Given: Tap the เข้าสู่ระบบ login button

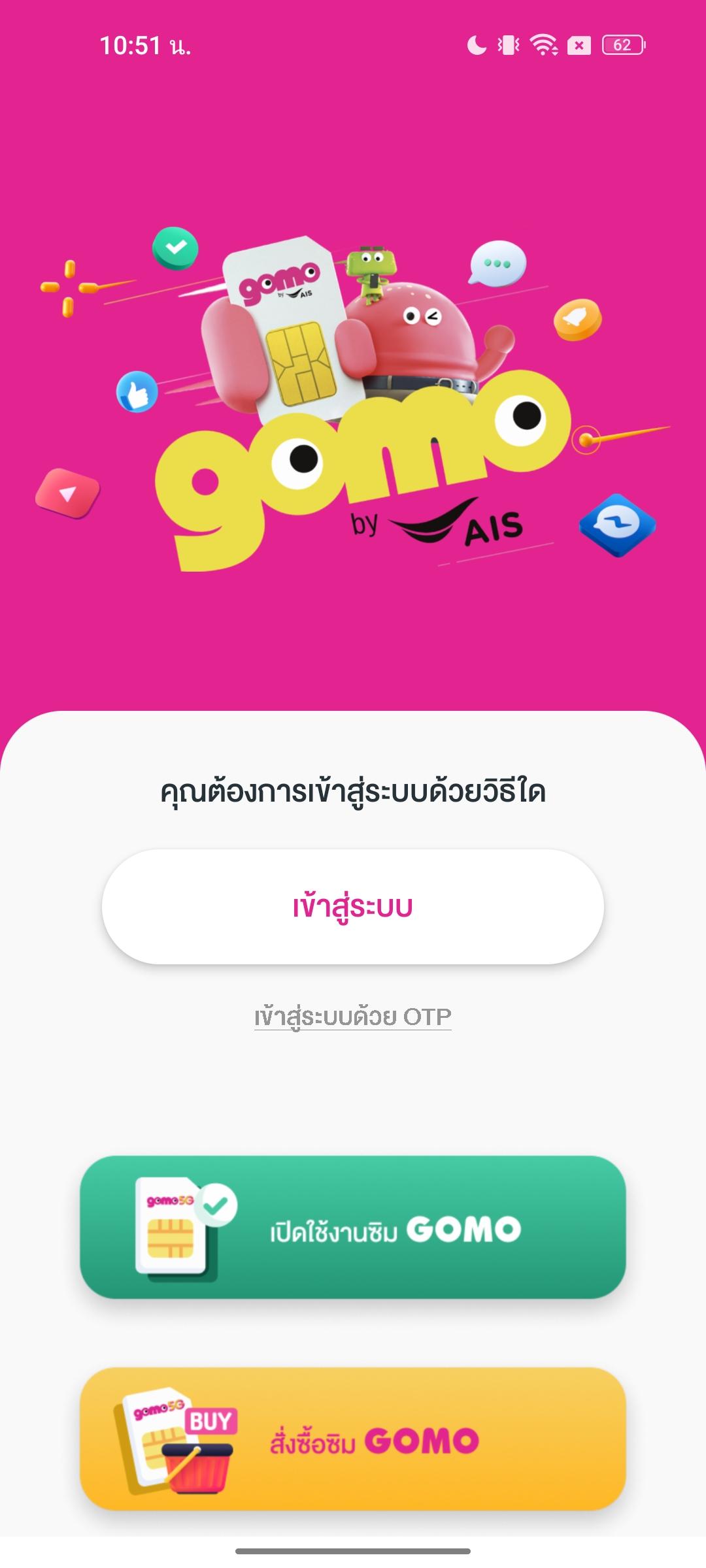Looking at the screenshot, I should click(353, 906).
